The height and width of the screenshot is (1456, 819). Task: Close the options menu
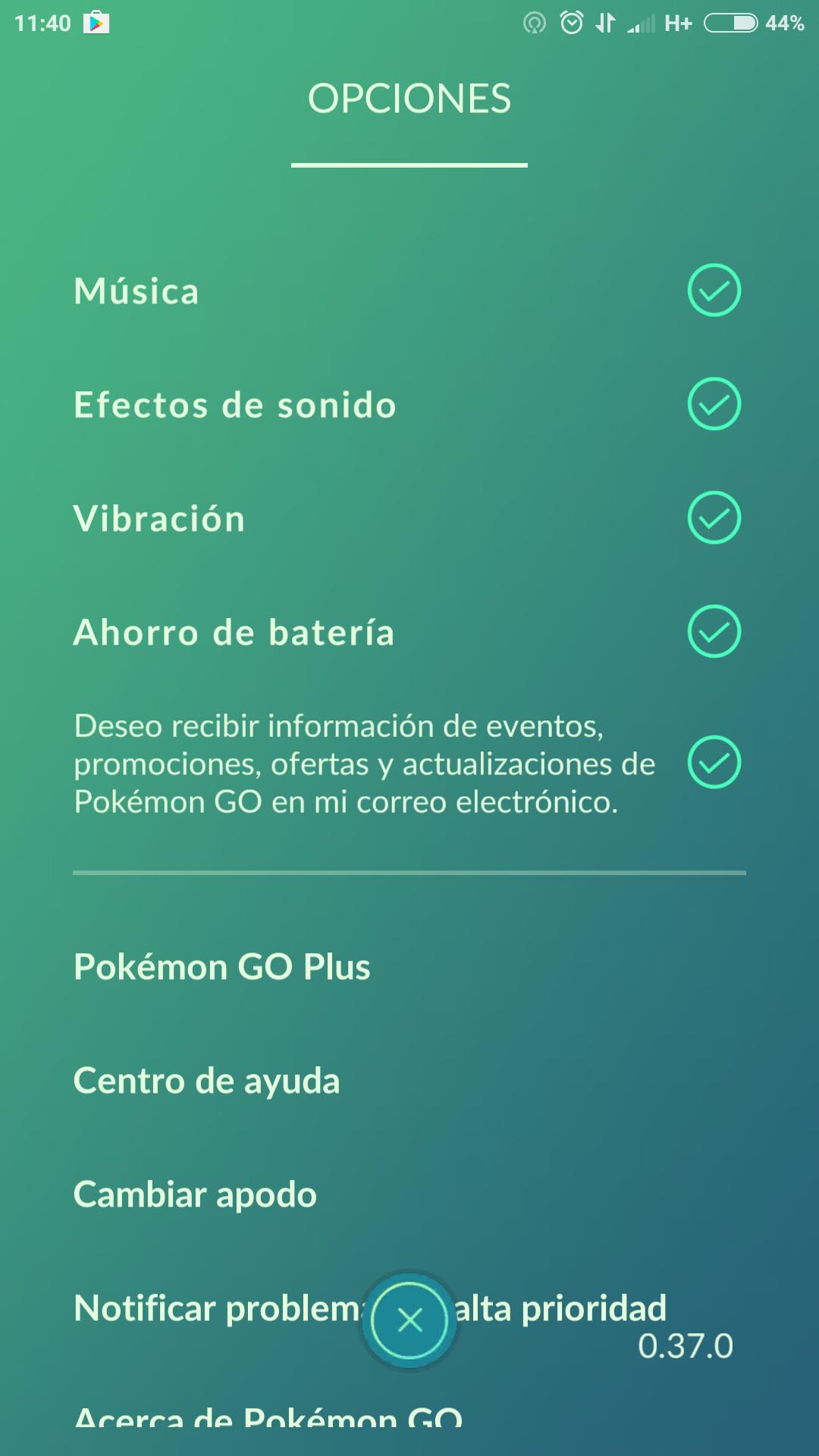point(409,1320)
